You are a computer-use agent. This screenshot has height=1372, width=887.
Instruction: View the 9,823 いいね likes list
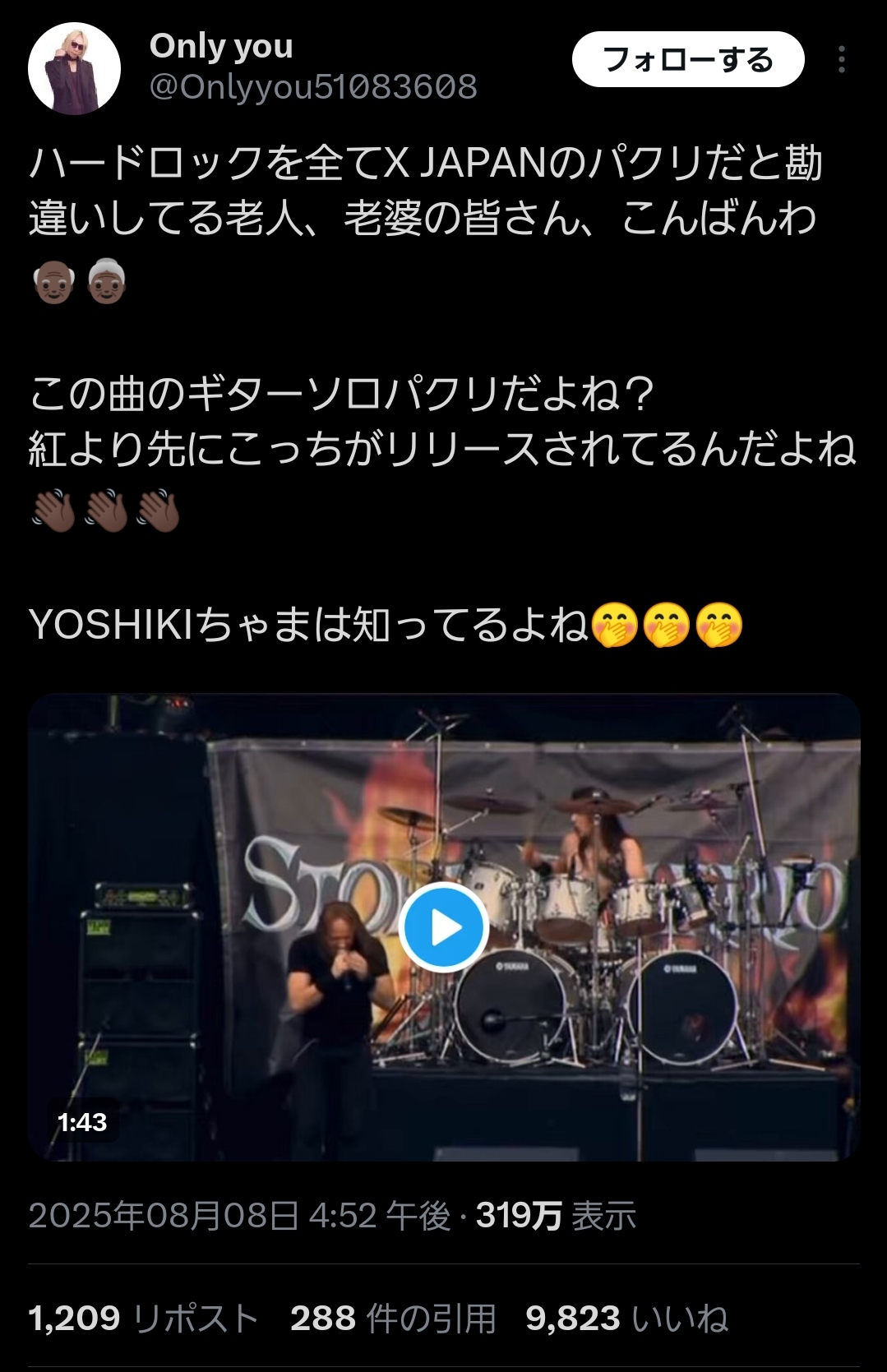626,1319
